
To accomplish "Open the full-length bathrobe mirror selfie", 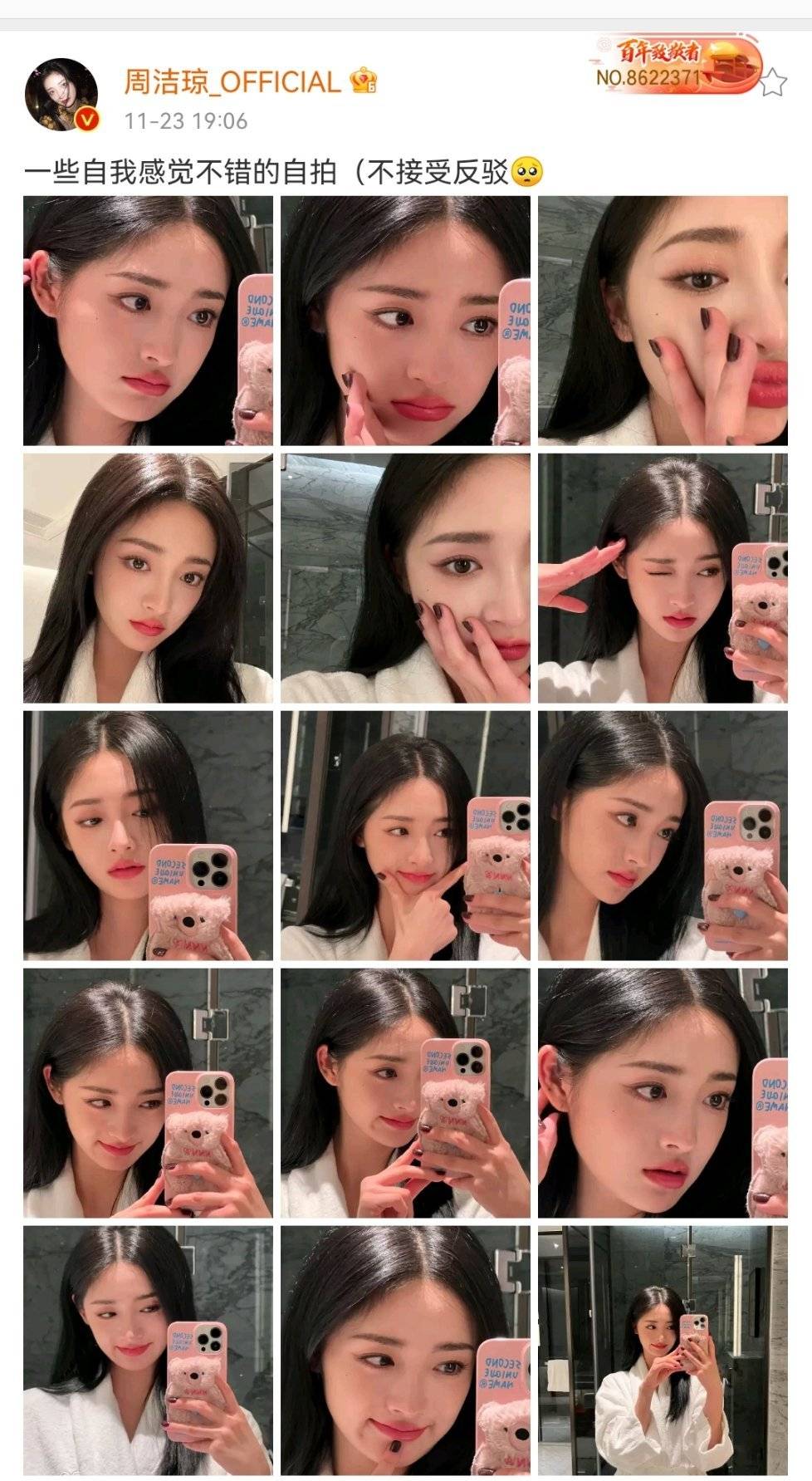I will (662, 1349).
